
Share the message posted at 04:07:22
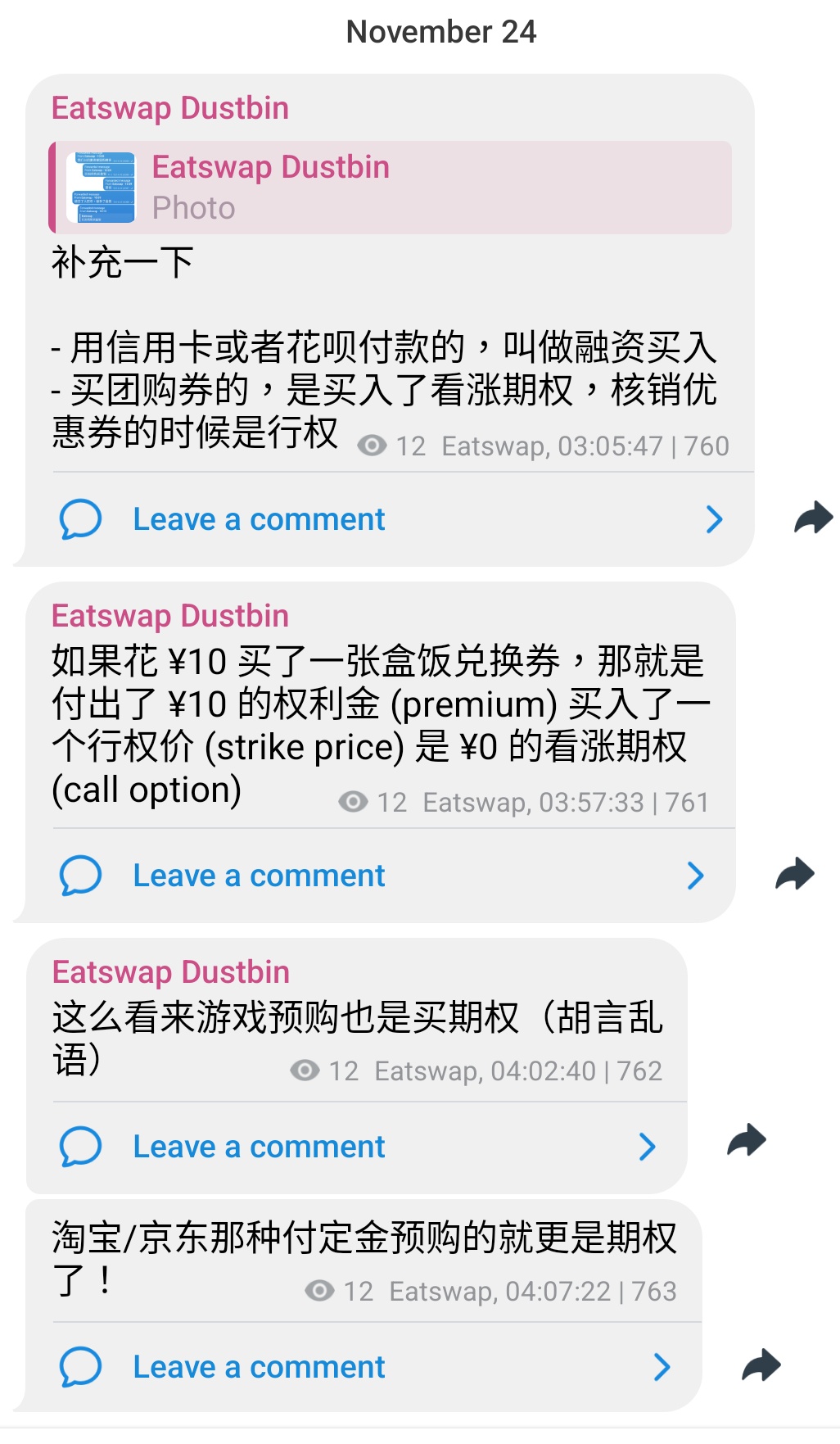(x=761, y=1365)
